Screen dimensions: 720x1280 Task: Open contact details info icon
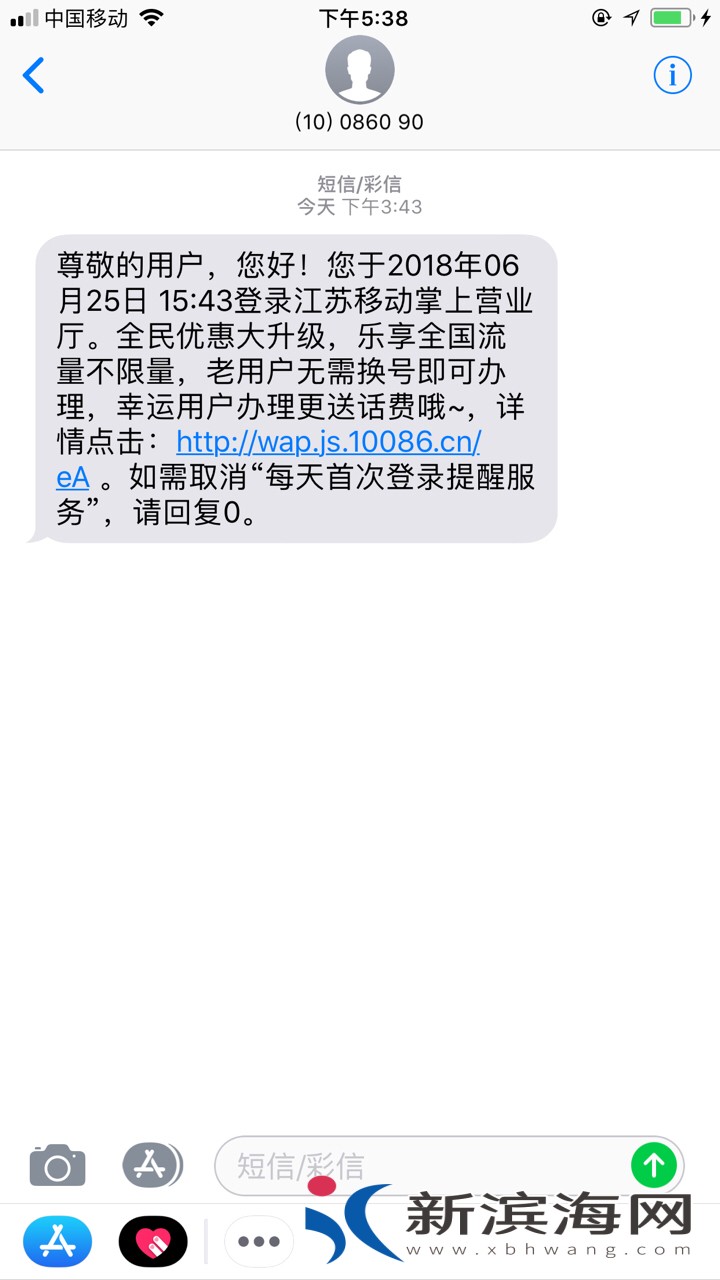[672, 75]
